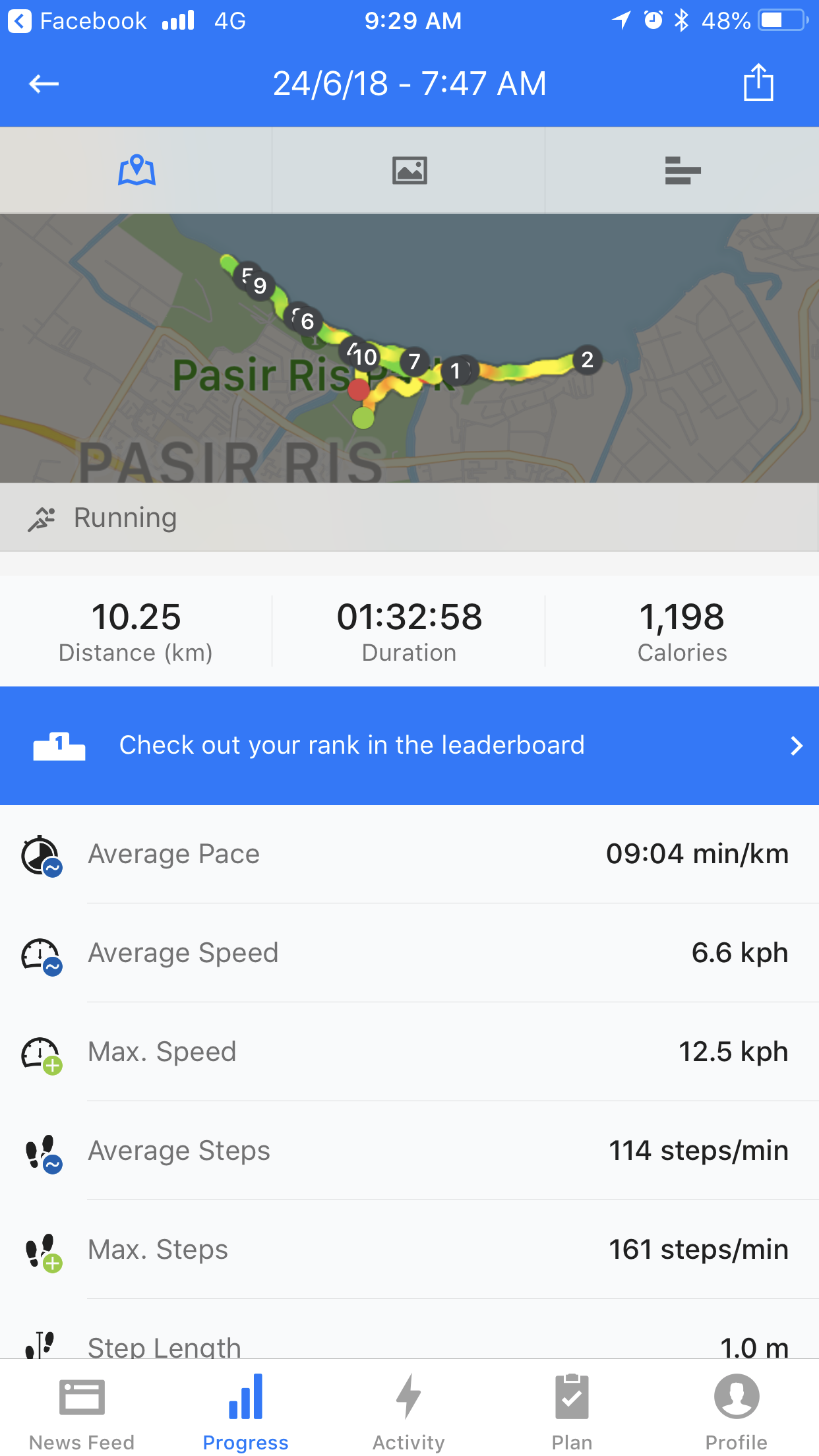Switch to the photos tab

pyautogui.click(x=409, y=171)
